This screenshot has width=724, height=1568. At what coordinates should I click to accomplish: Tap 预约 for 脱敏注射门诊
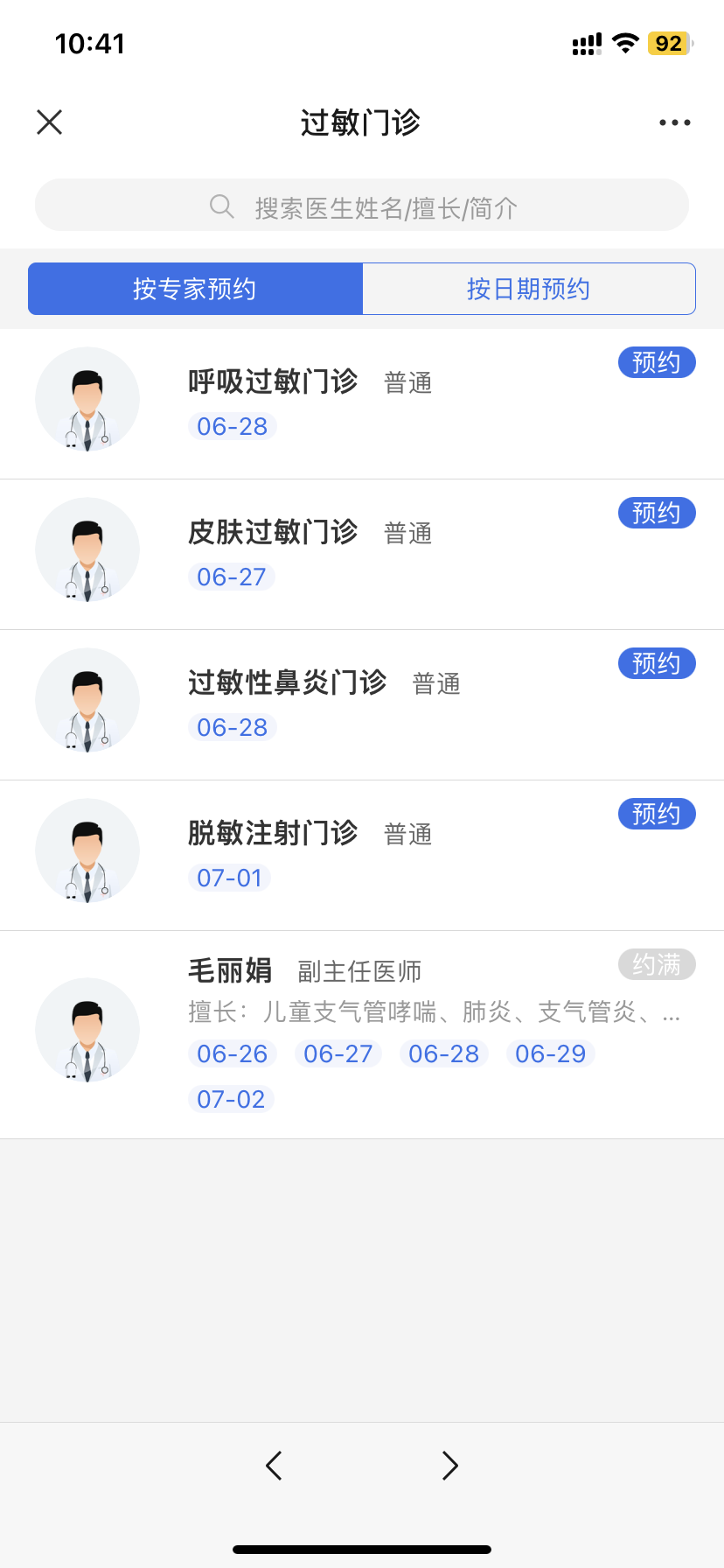[656, 814]
